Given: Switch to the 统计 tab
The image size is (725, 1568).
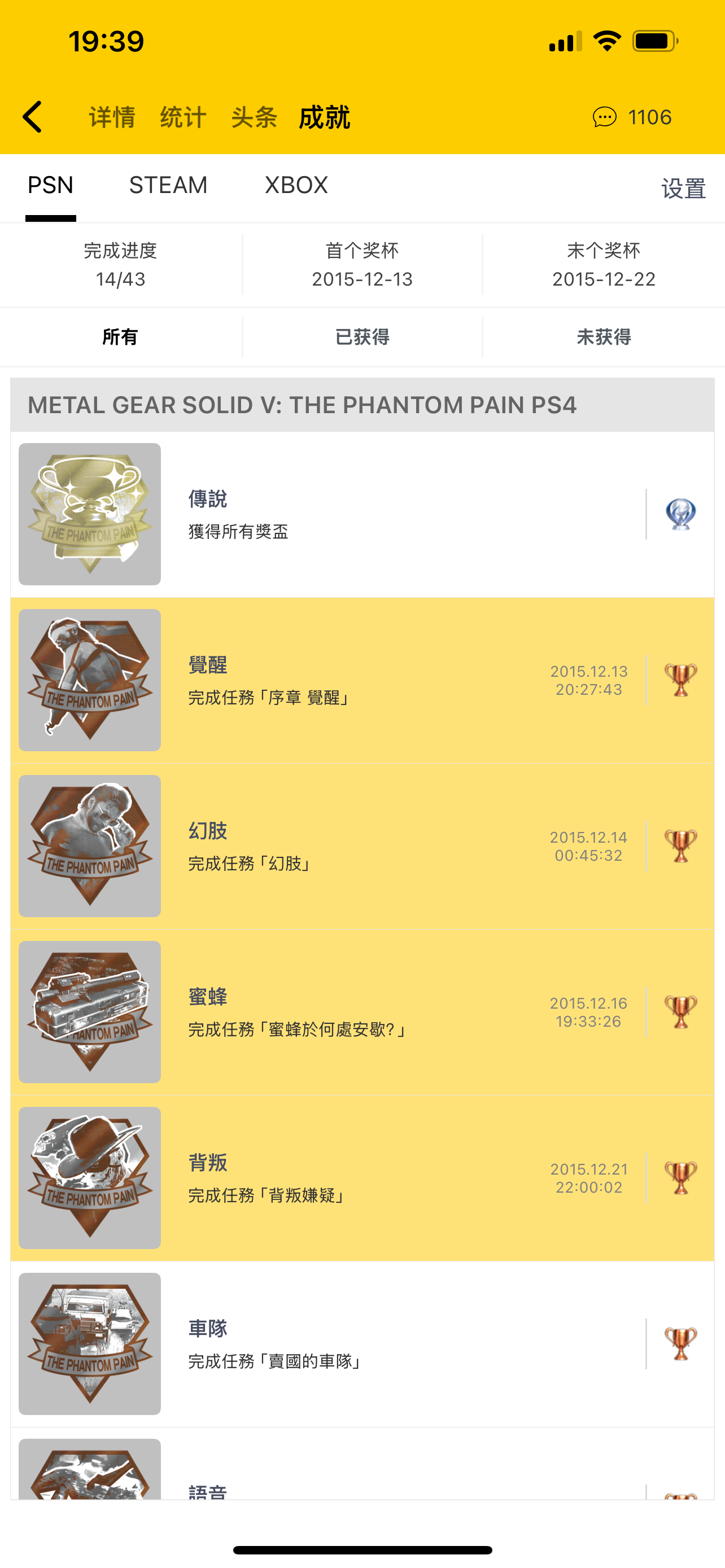Looking at the screenshot, I should click(184, 117).
